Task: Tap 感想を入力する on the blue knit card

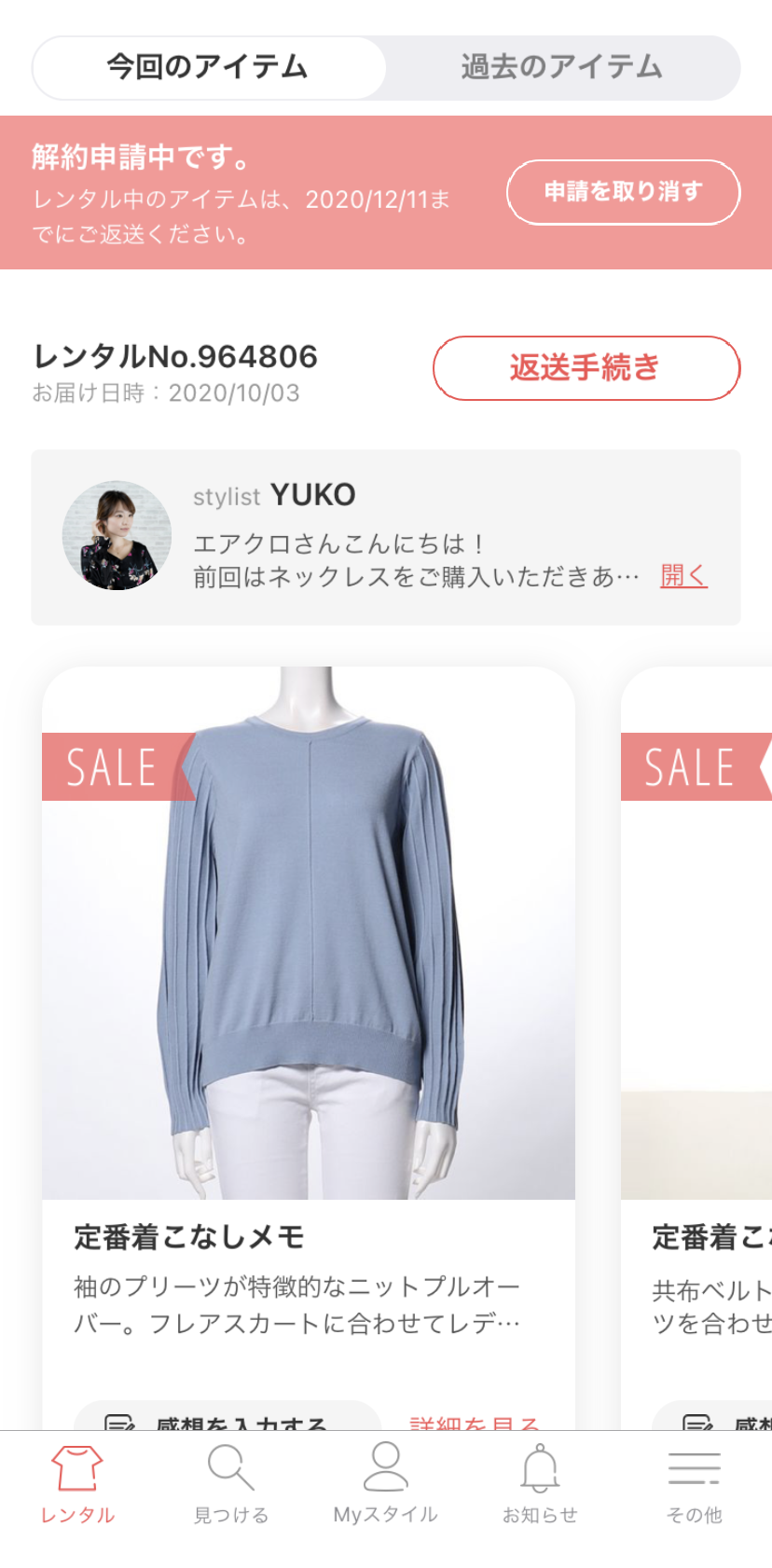Action: (228, 1420)
